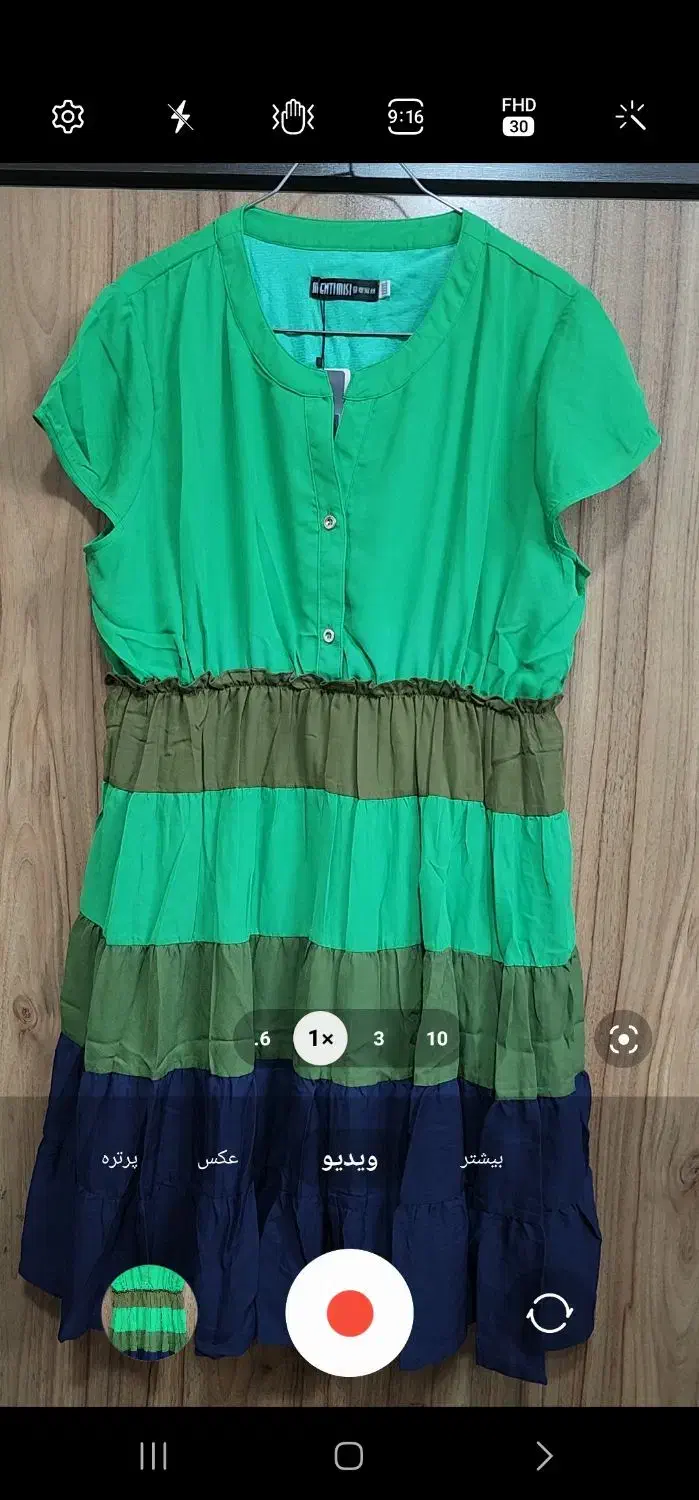The width and height of the screenshot is (699, 1500).
Task: Open the effects wand icon
Action: click(x=631, y=118)
